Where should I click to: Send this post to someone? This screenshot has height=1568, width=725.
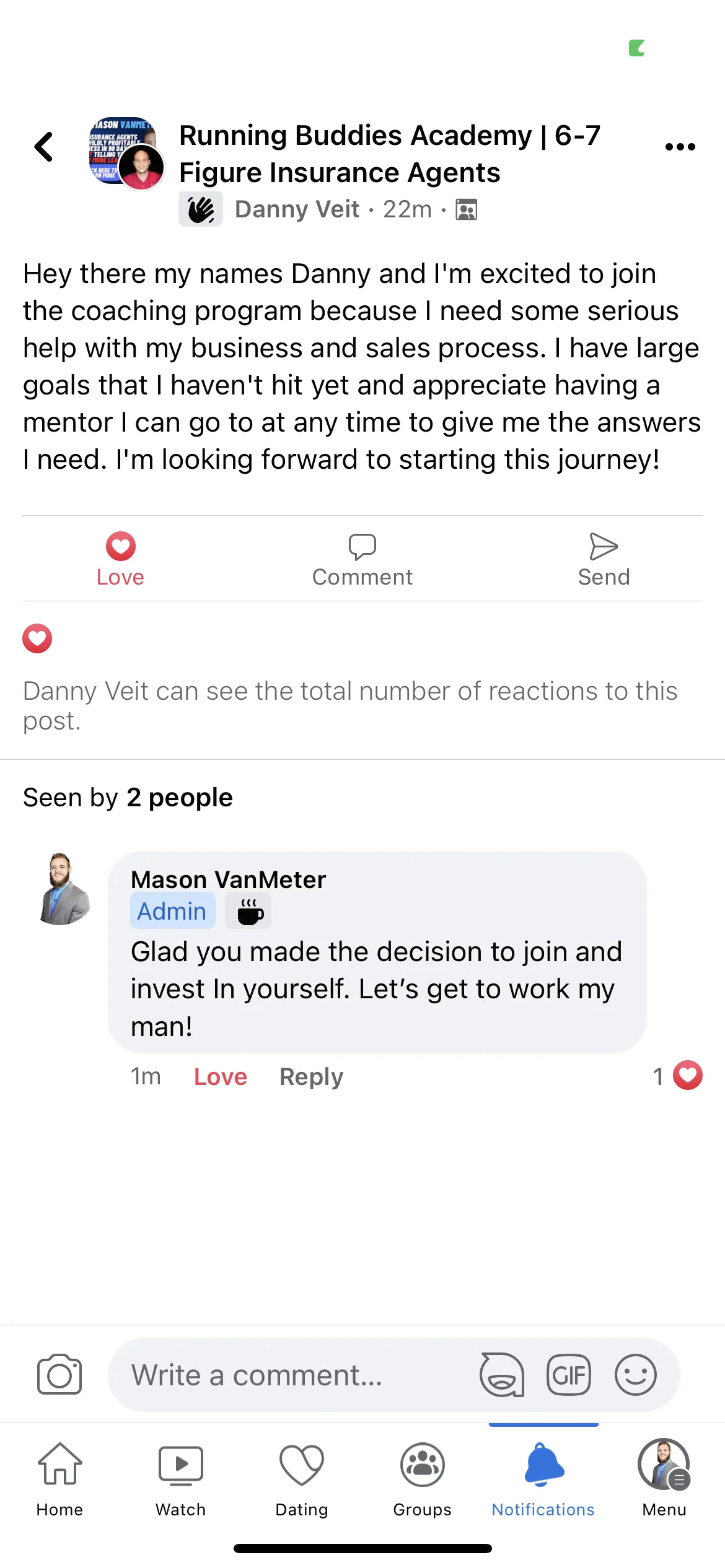tap(604, 559)
